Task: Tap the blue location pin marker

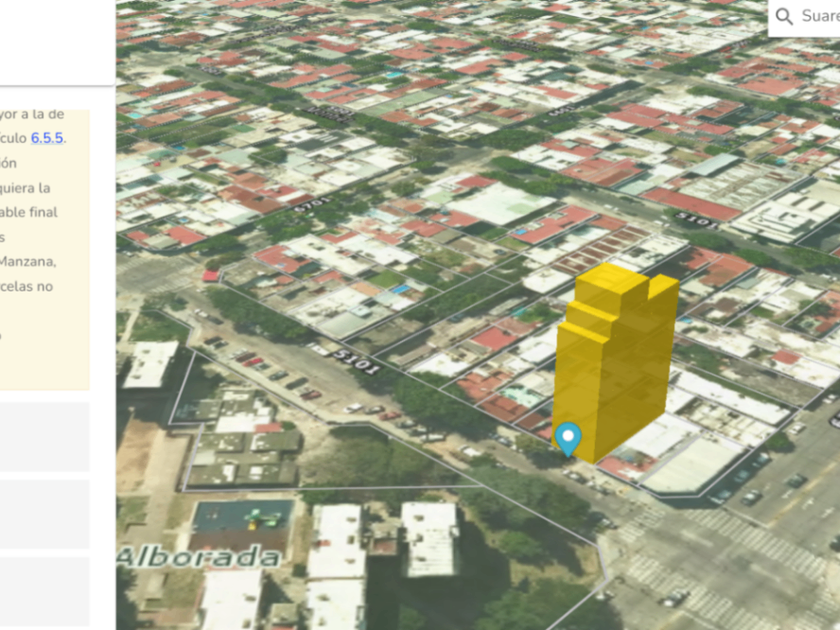Action: [568, 438]
